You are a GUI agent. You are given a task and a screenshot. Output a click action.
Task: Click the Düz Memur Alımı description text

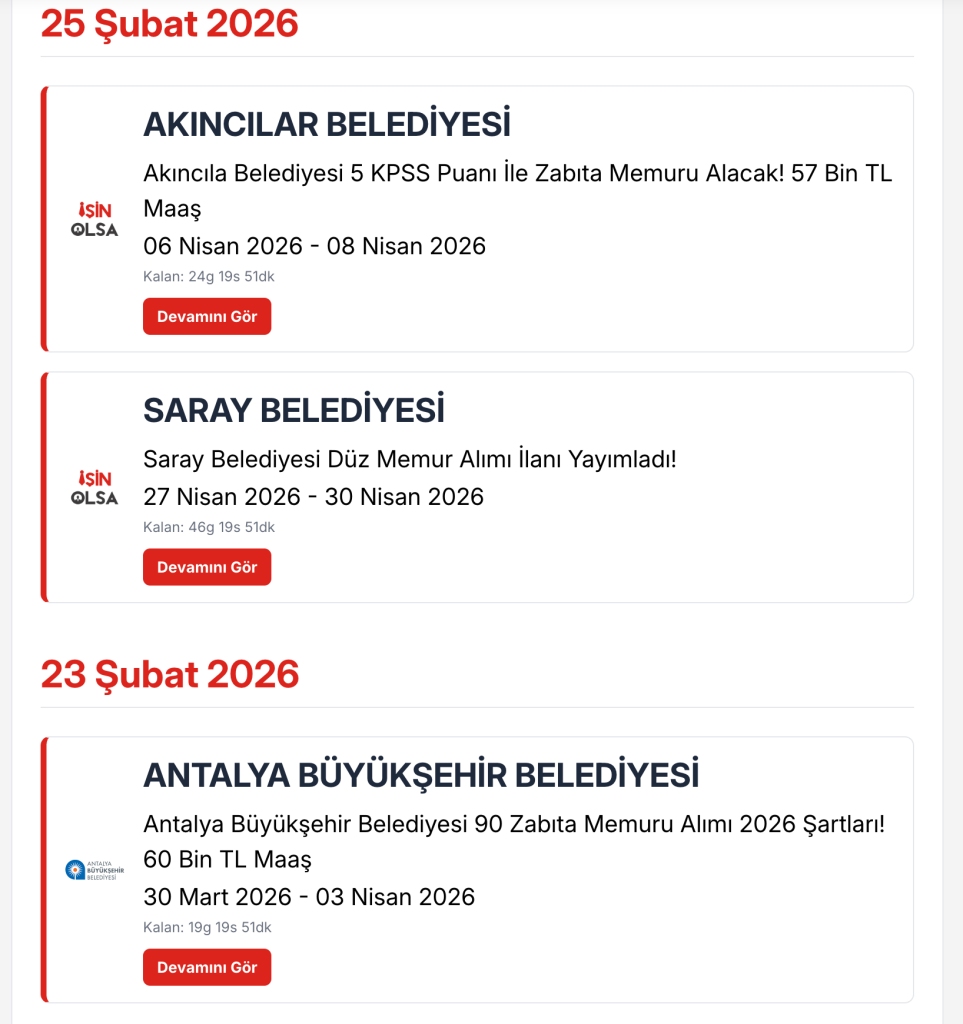coord(410,460)
